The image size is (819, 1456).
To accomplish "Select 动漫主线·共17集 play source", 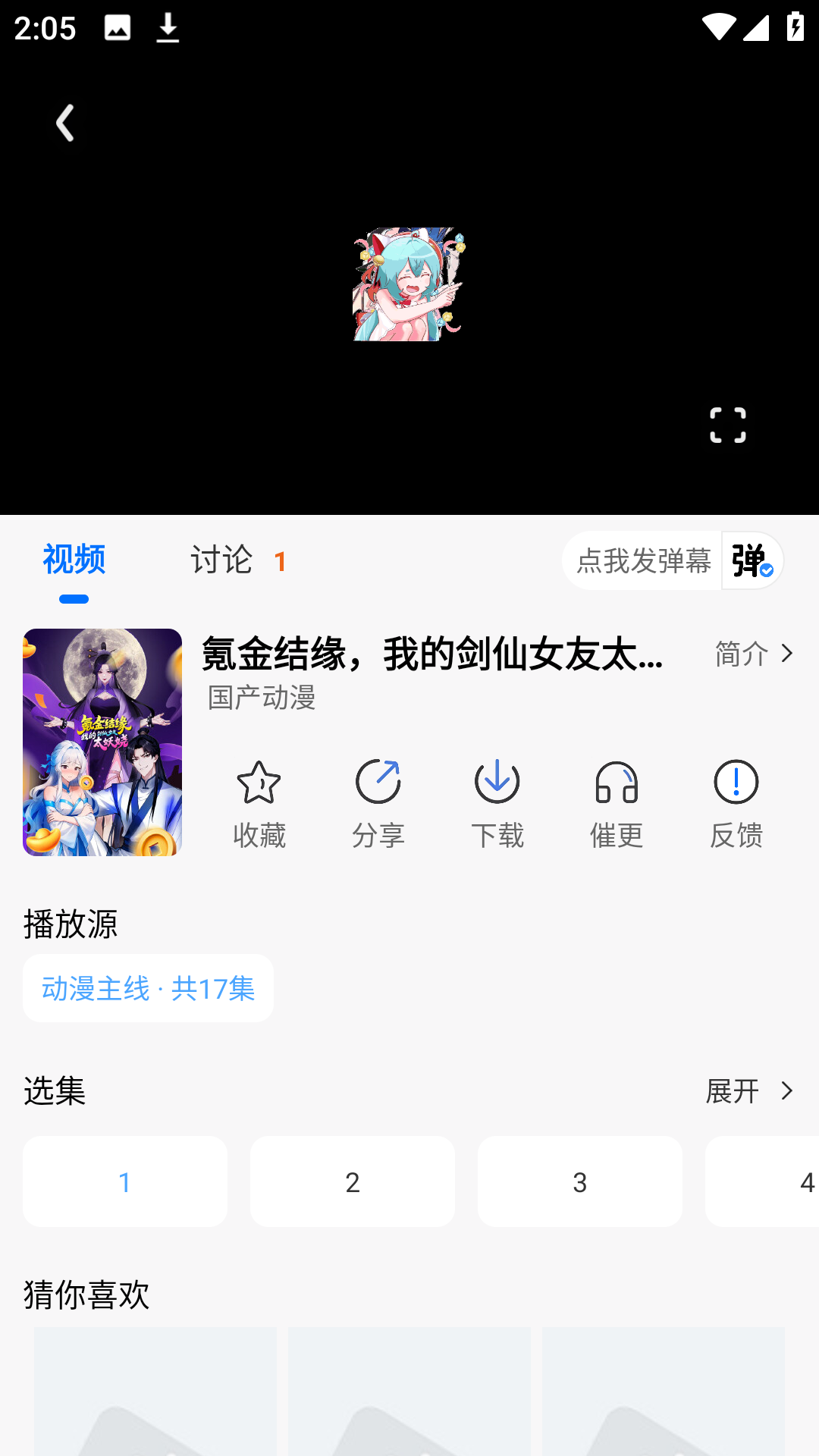I will pos(148,987).
